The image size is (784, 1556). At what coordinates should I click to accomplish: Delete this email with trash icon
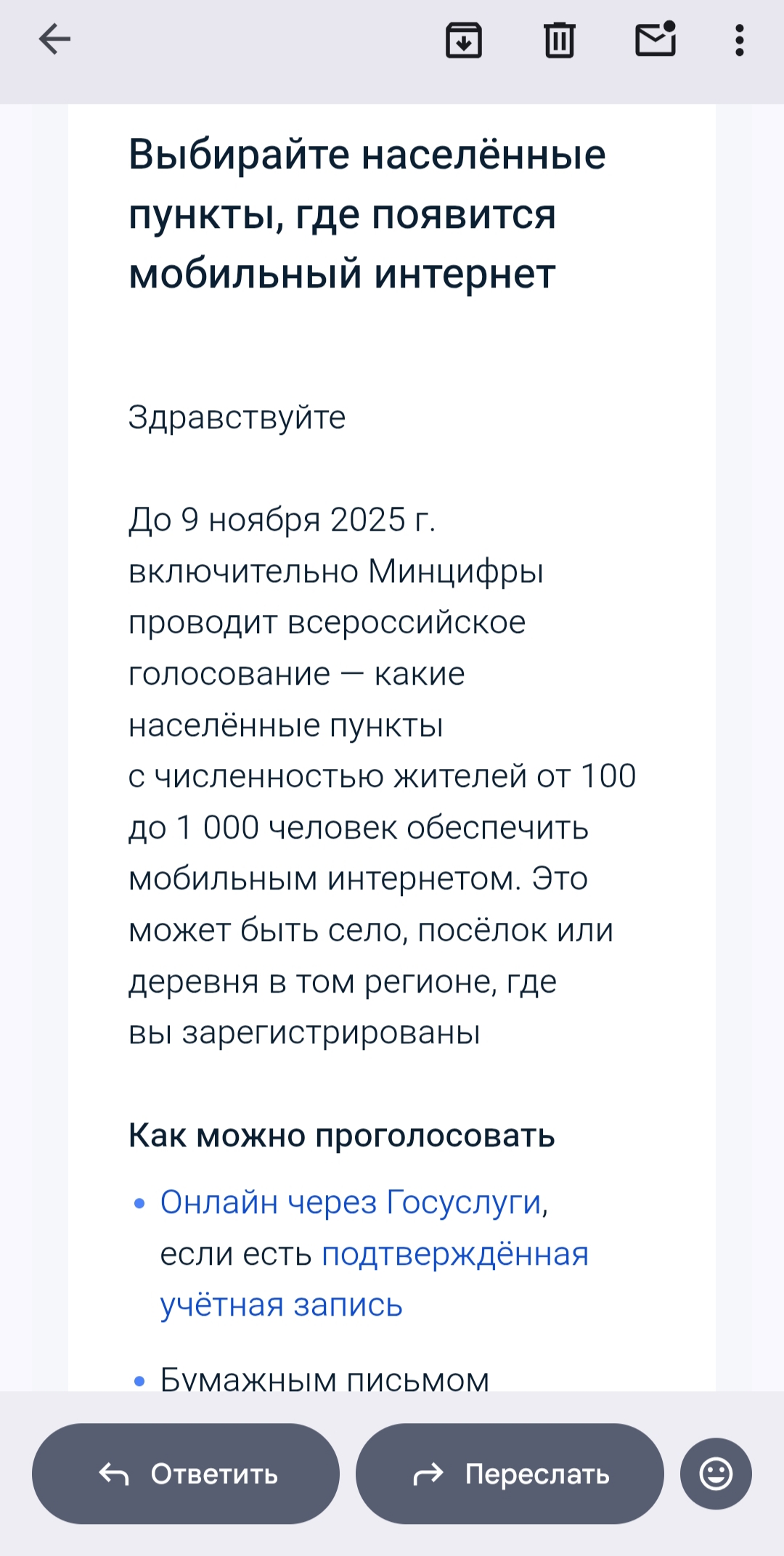(x=560, y=40)
